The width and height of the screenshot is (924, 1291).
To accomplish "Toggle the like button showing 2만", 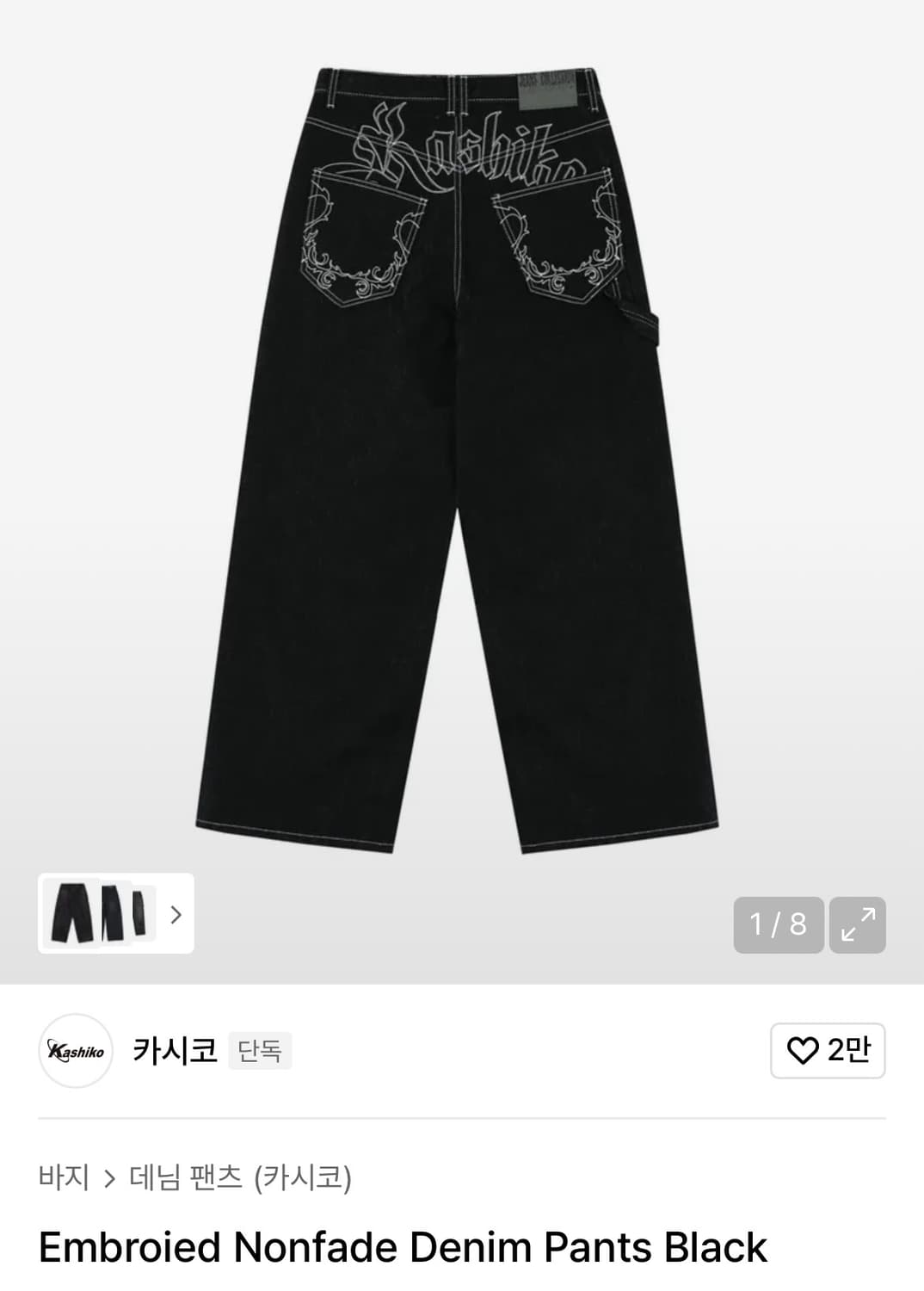I will pos(827,1051).
